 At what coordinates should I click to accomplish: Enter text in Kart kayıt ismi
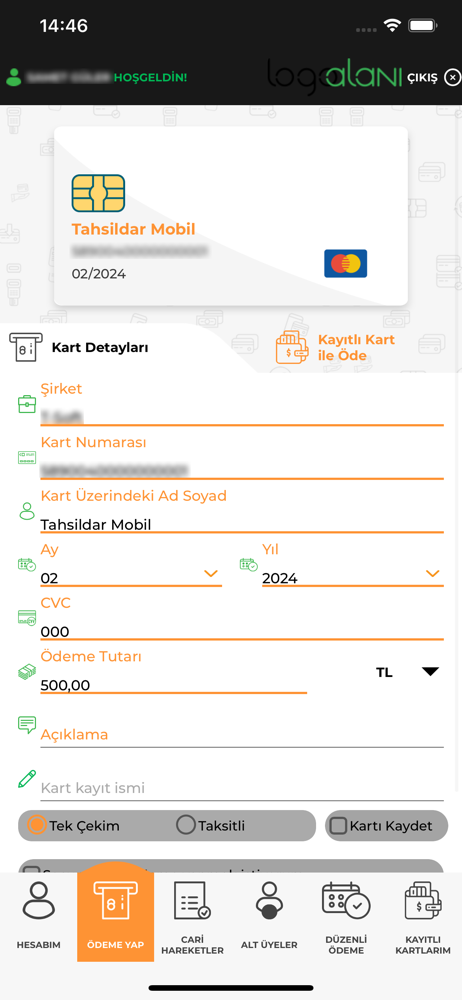pos(242,788)
